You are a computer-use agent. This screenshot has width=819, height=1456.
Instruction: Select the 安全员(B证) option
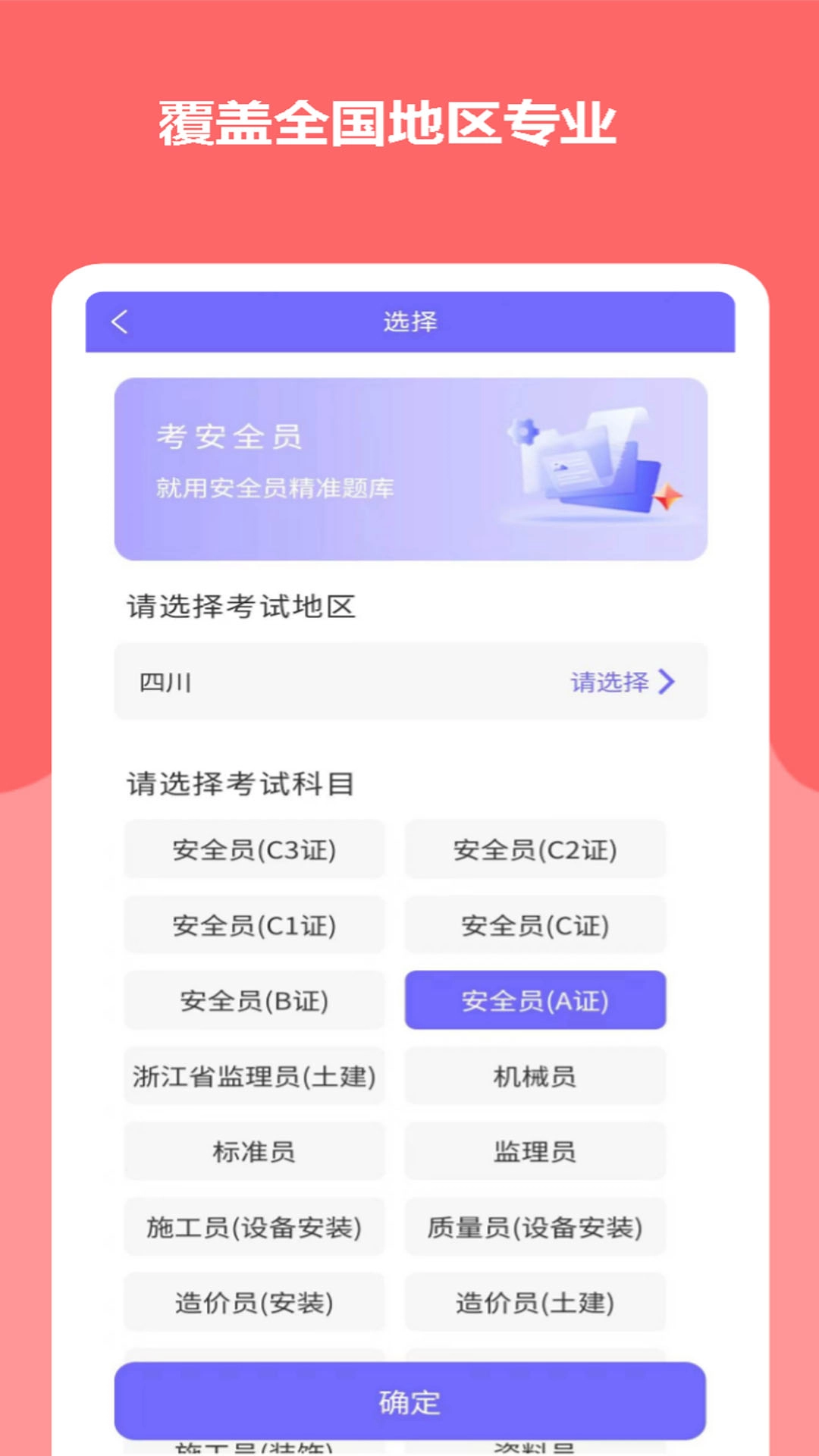pos(255,1000)
